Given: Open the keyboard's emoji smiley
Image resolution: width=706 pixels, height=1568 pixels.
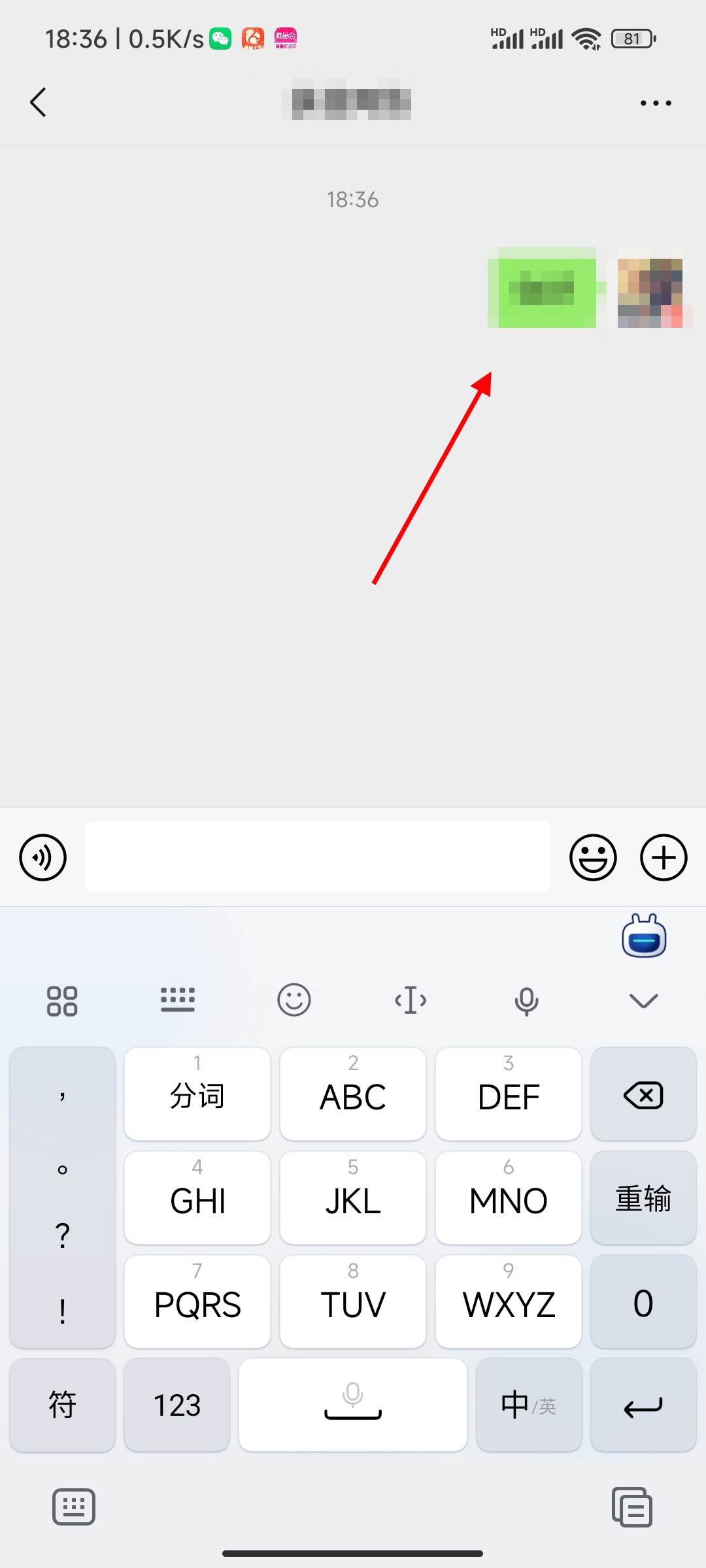Looking at the screenshot, I should coord(294,1000).
